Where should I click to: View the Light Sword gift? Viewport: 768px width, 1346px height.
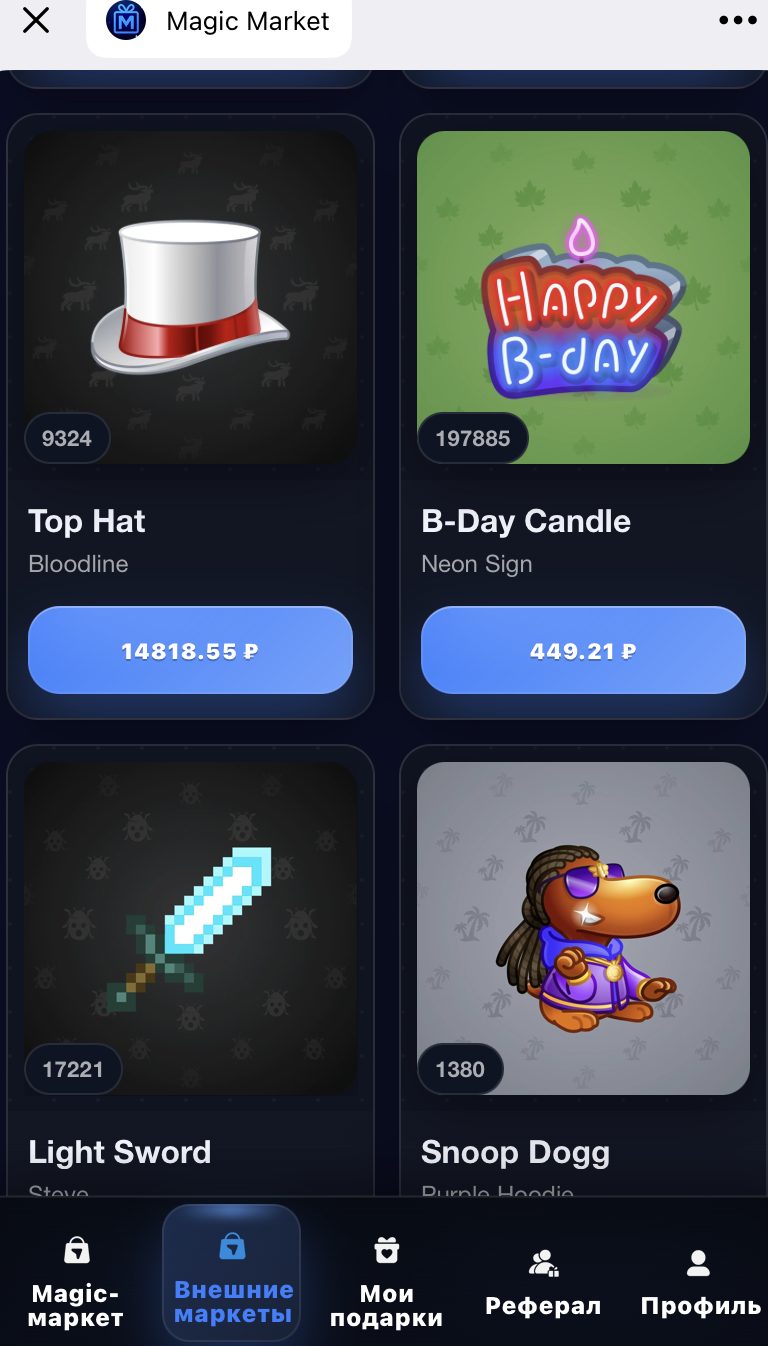pyautogui.click(x=190, y=928)
